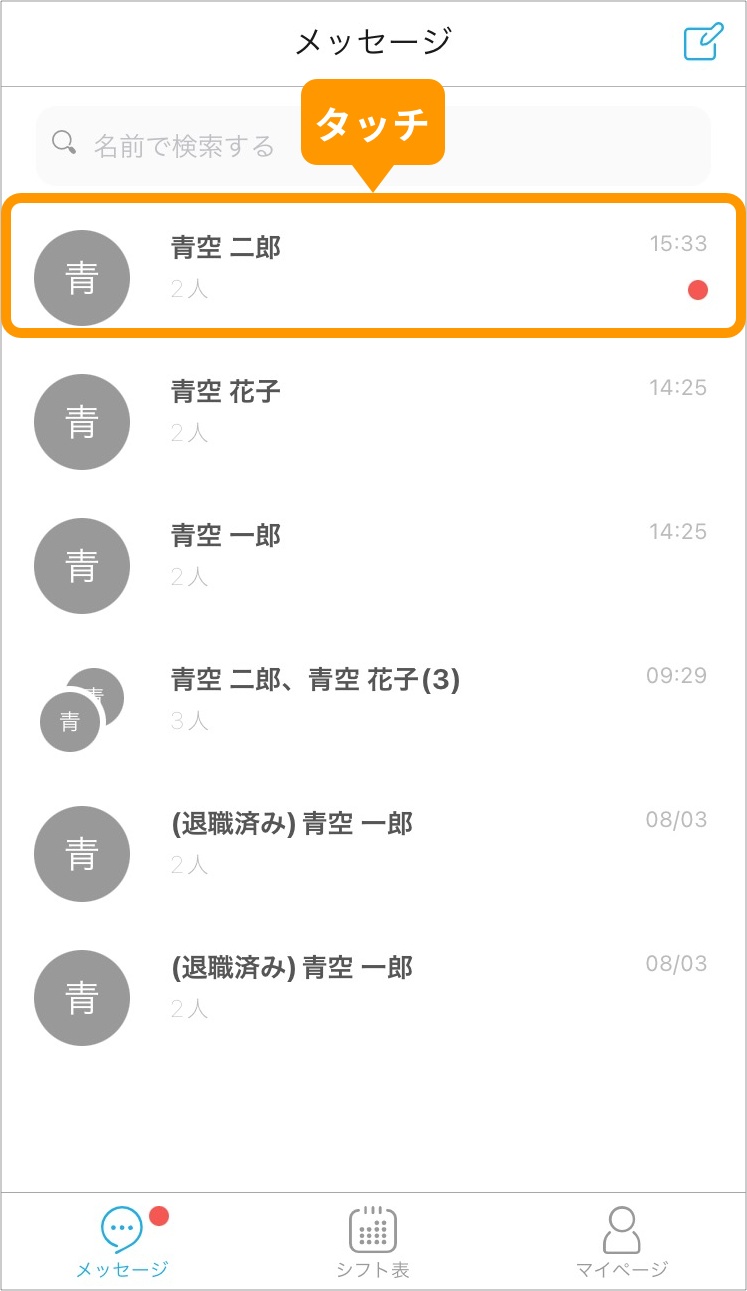Open the three-person group chat

[373, 698]
